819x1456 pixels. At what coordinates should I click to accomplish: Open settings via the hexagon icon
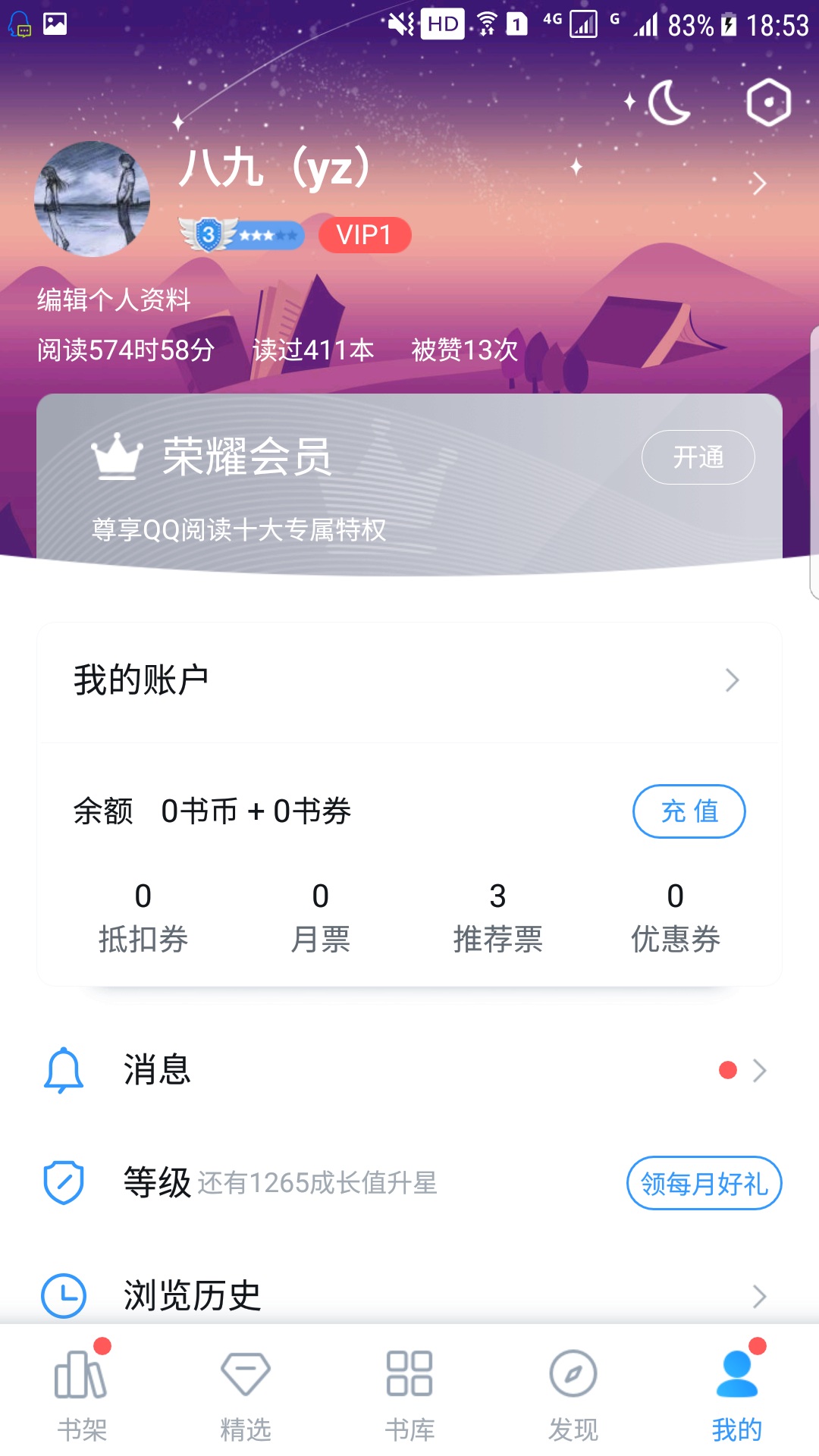click(x=768, y=102)
